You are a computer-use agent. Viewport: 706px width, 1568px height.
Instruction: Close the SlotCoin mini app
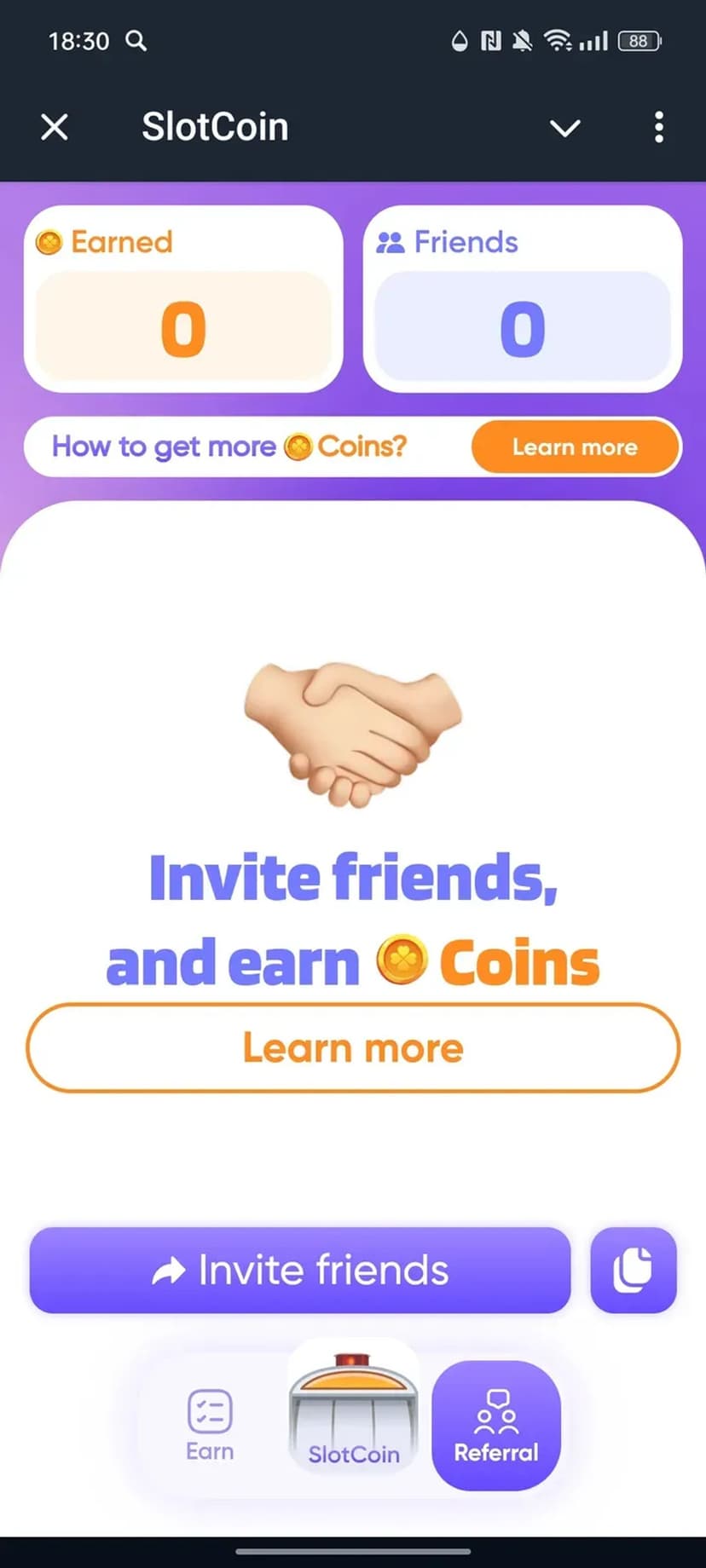[x=55, y=128]
